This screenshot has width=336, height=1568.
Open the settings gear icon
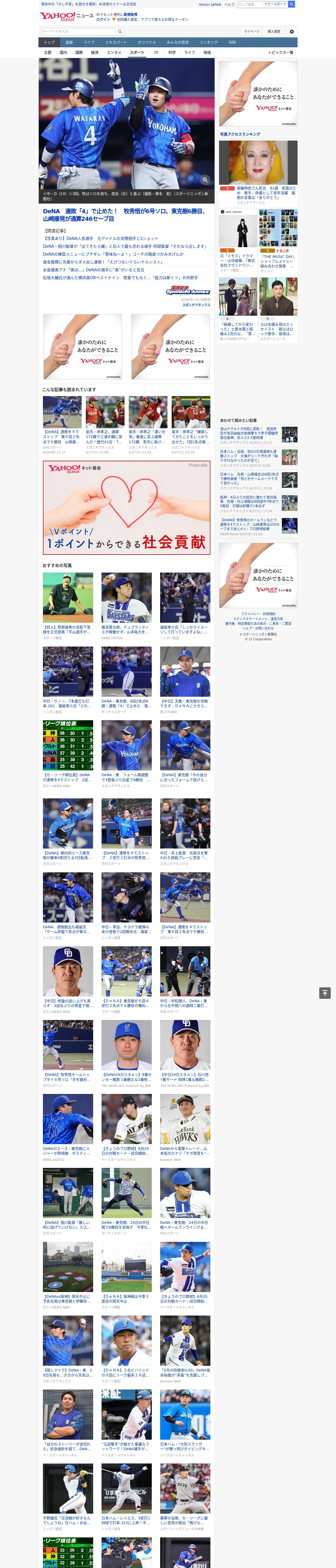click(292, 32)
